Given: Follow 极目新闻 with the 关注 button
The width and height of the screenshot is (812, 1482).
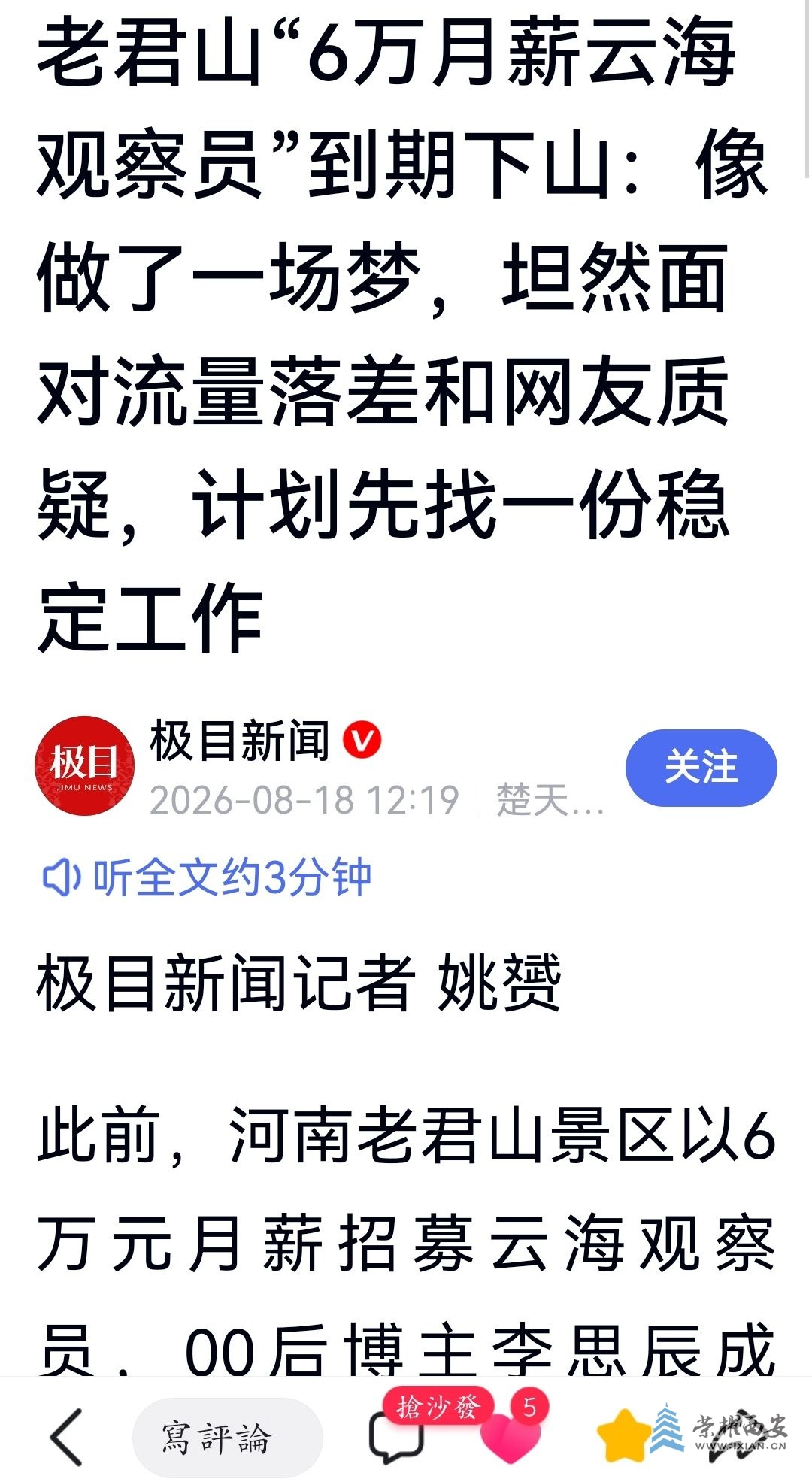Looking at the screenshot, I should coord(701,767).
